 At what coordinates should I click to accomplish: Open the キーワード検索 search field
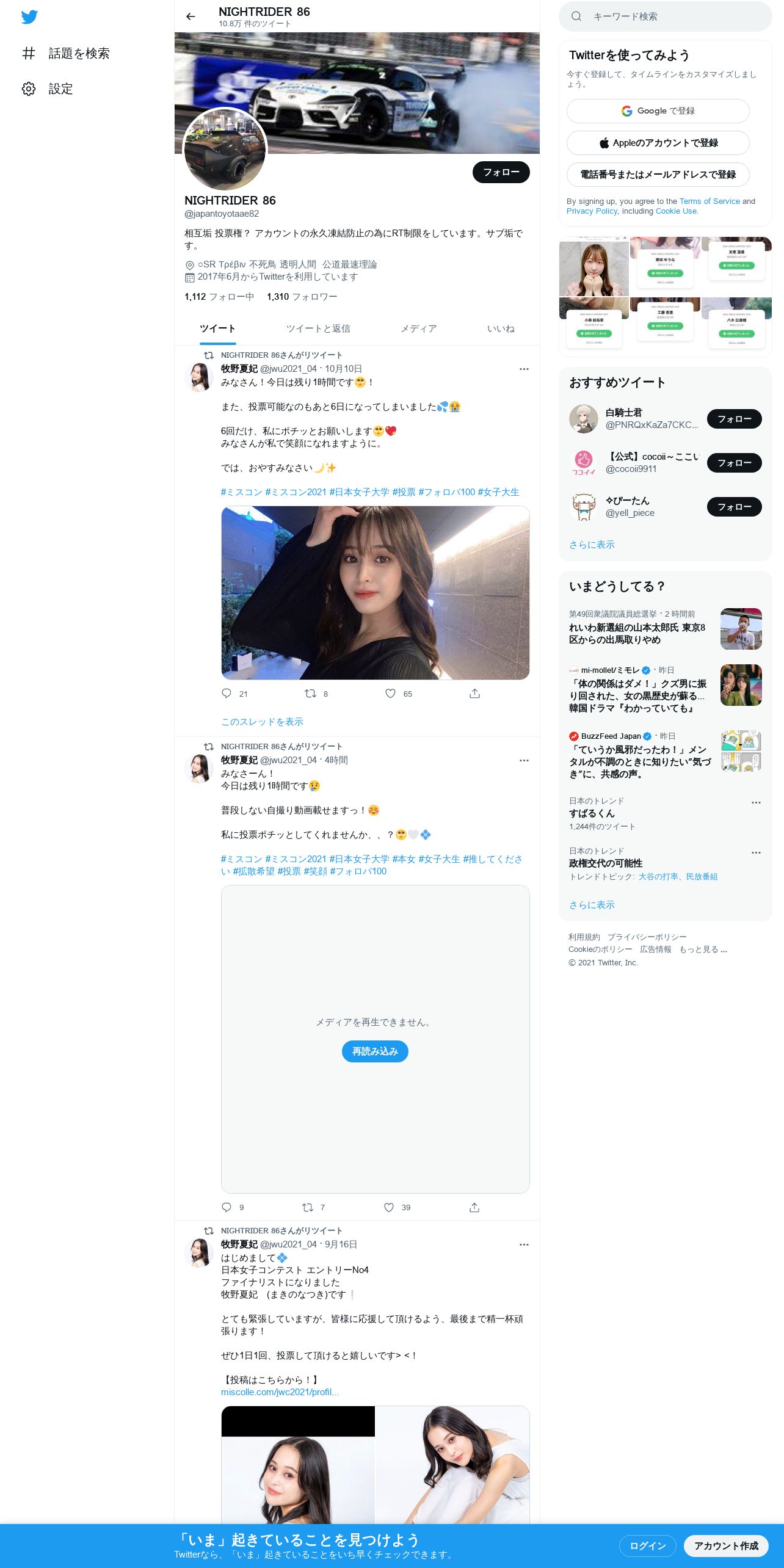pos(666,16)
